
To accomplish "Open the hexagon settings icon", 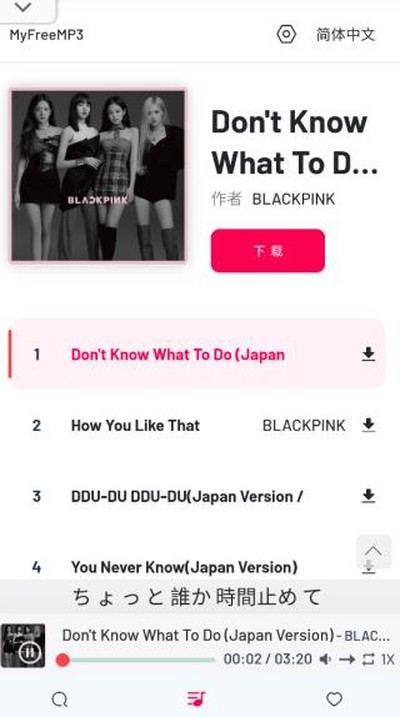I will tap(286, 34).
